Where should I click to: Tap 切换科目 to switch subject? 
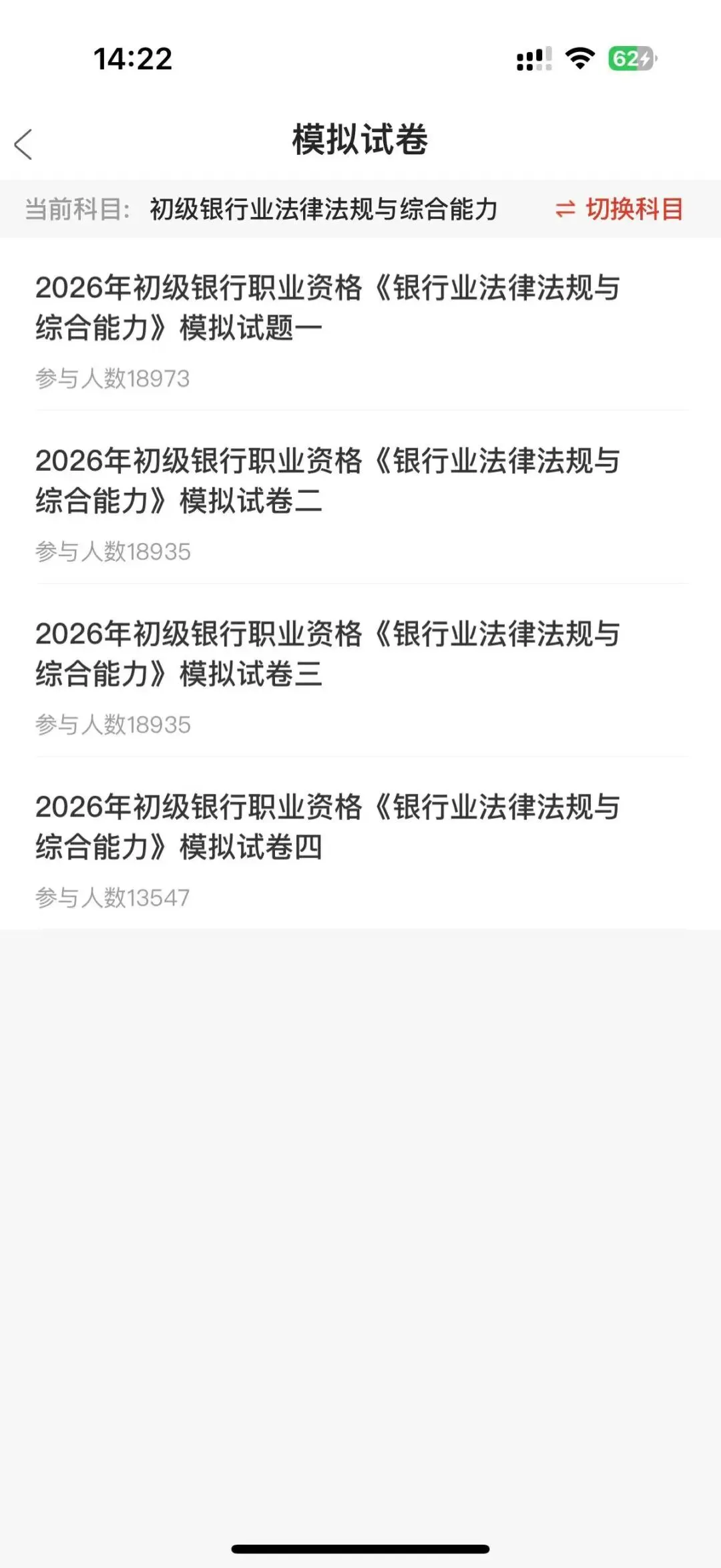[x=620, y=210]
